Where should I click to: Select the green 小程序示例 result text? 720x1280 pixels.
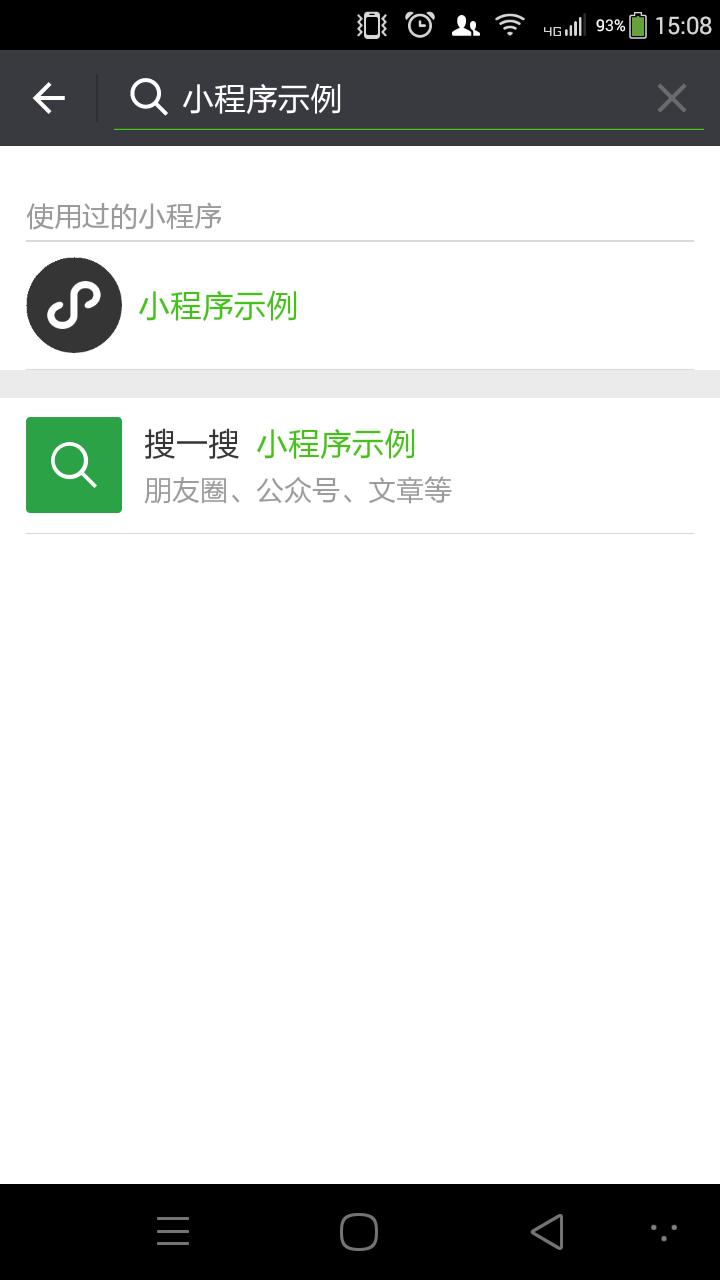click(x=338, y=443)
